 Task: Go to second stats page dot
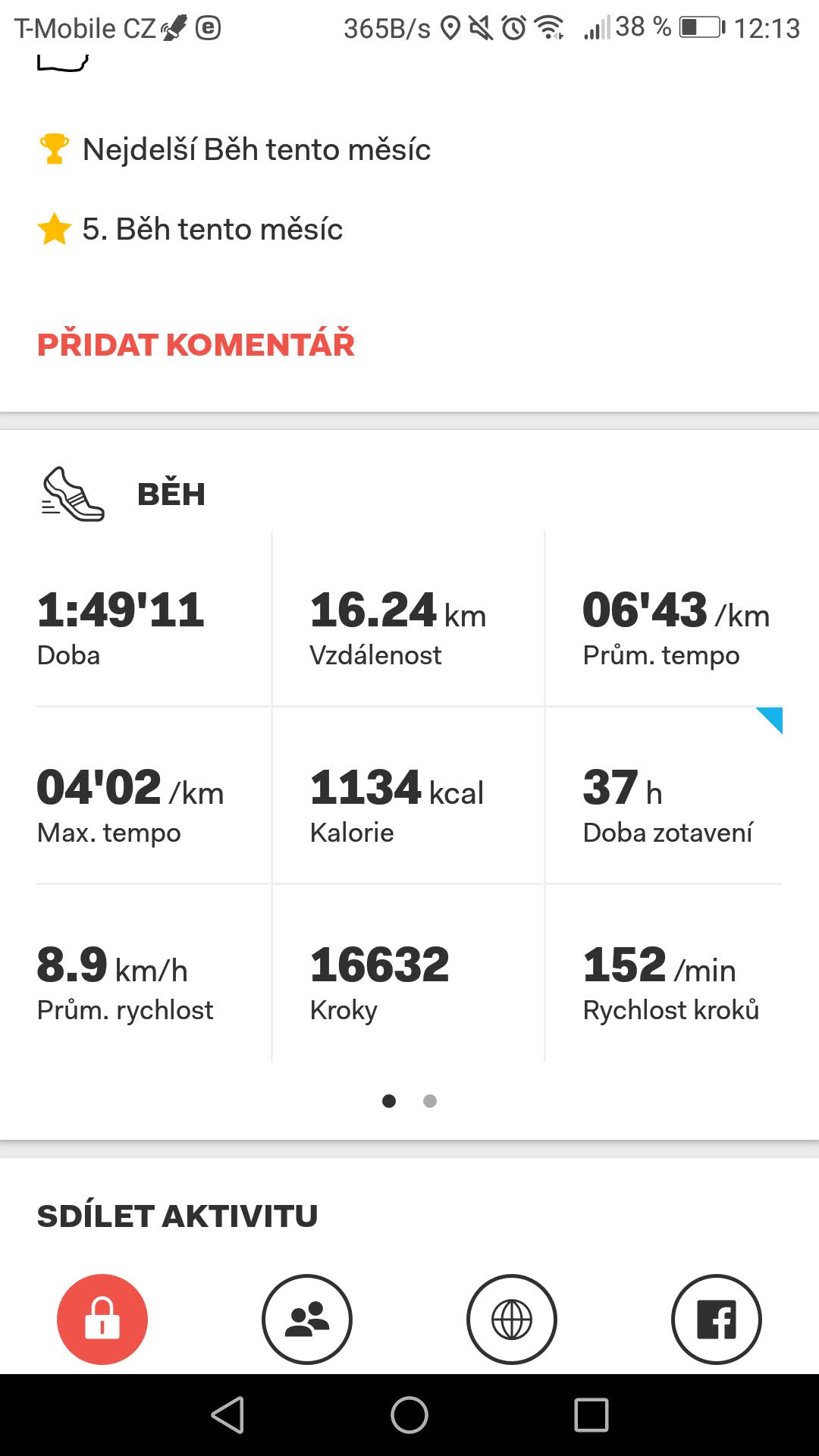coord(430,1101)
